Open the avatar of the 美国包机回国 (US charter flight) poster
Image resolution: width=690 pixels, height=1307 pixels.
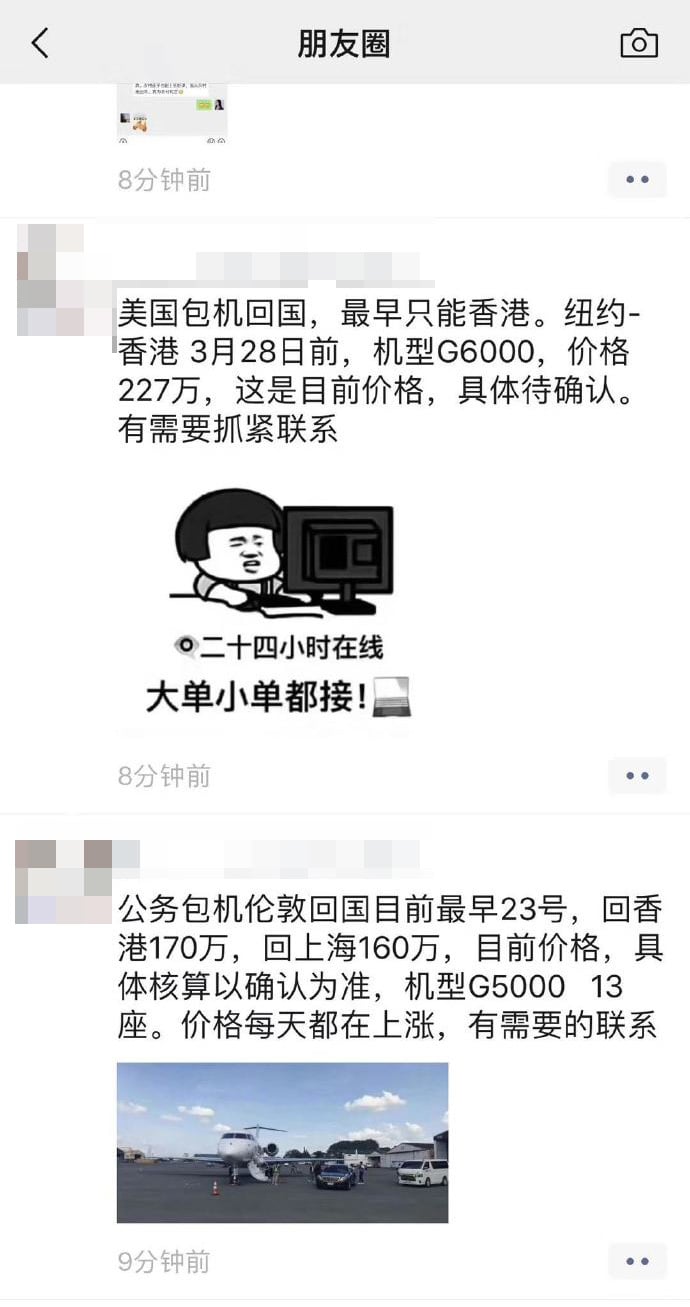51,279
